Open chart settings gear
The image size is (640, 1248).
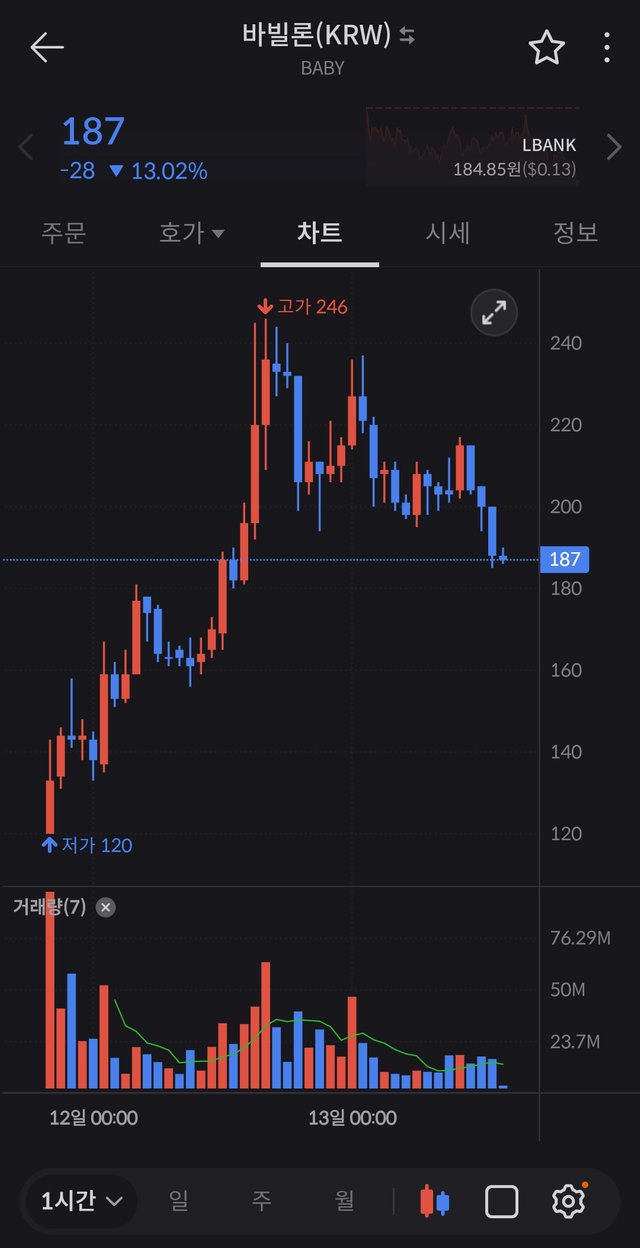coord(568,1201)
